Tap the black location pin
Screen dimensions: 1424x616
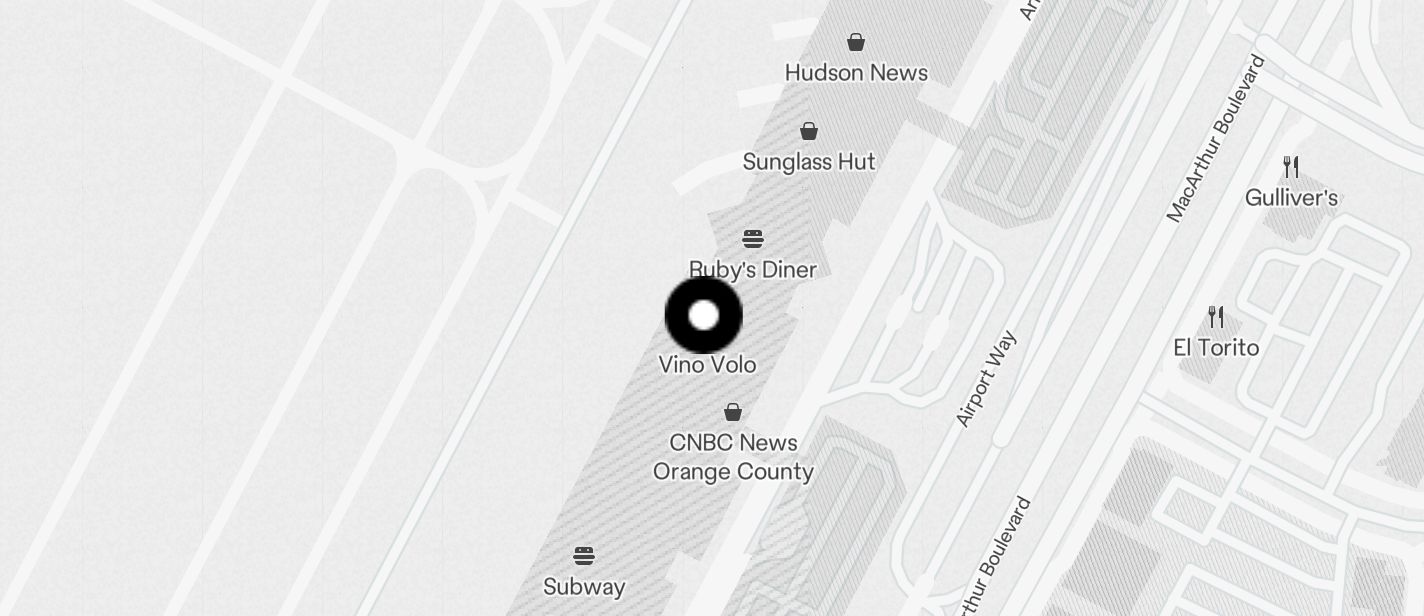[x=704, y=315]
